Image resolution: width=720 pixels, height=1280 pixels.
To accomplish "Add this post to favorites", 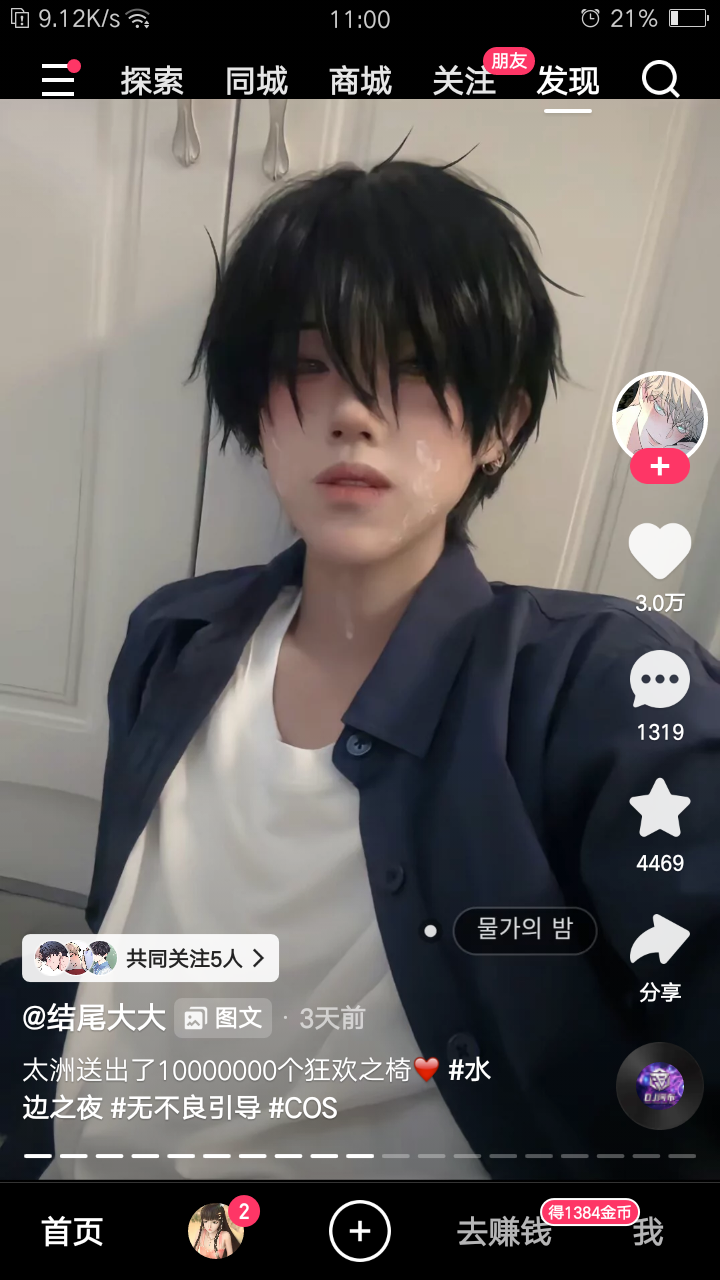I will (660, 809).
